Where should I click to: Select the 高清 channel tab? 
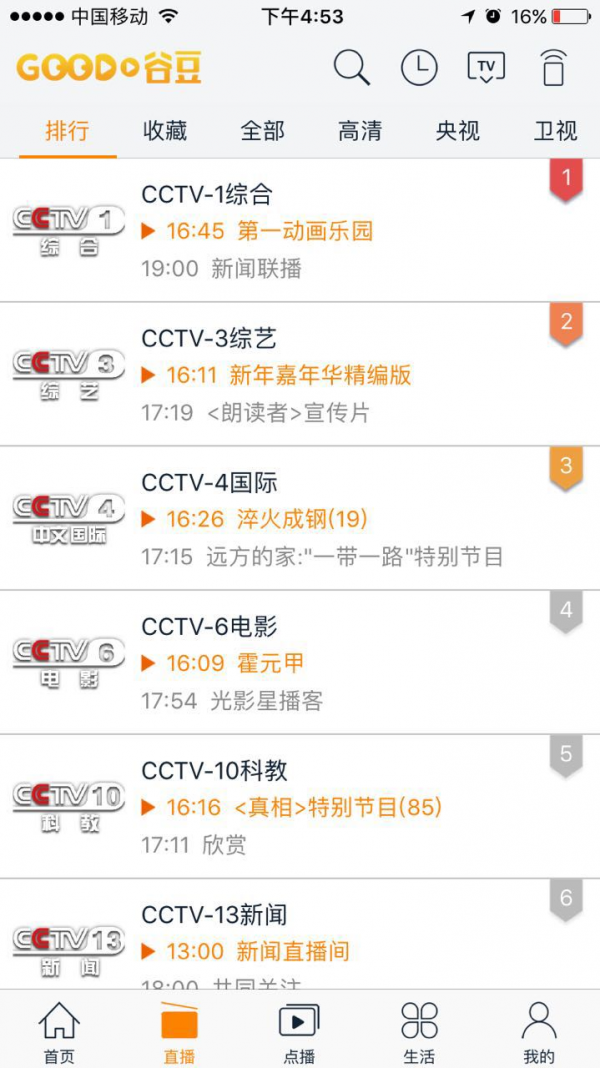point(360,131)
